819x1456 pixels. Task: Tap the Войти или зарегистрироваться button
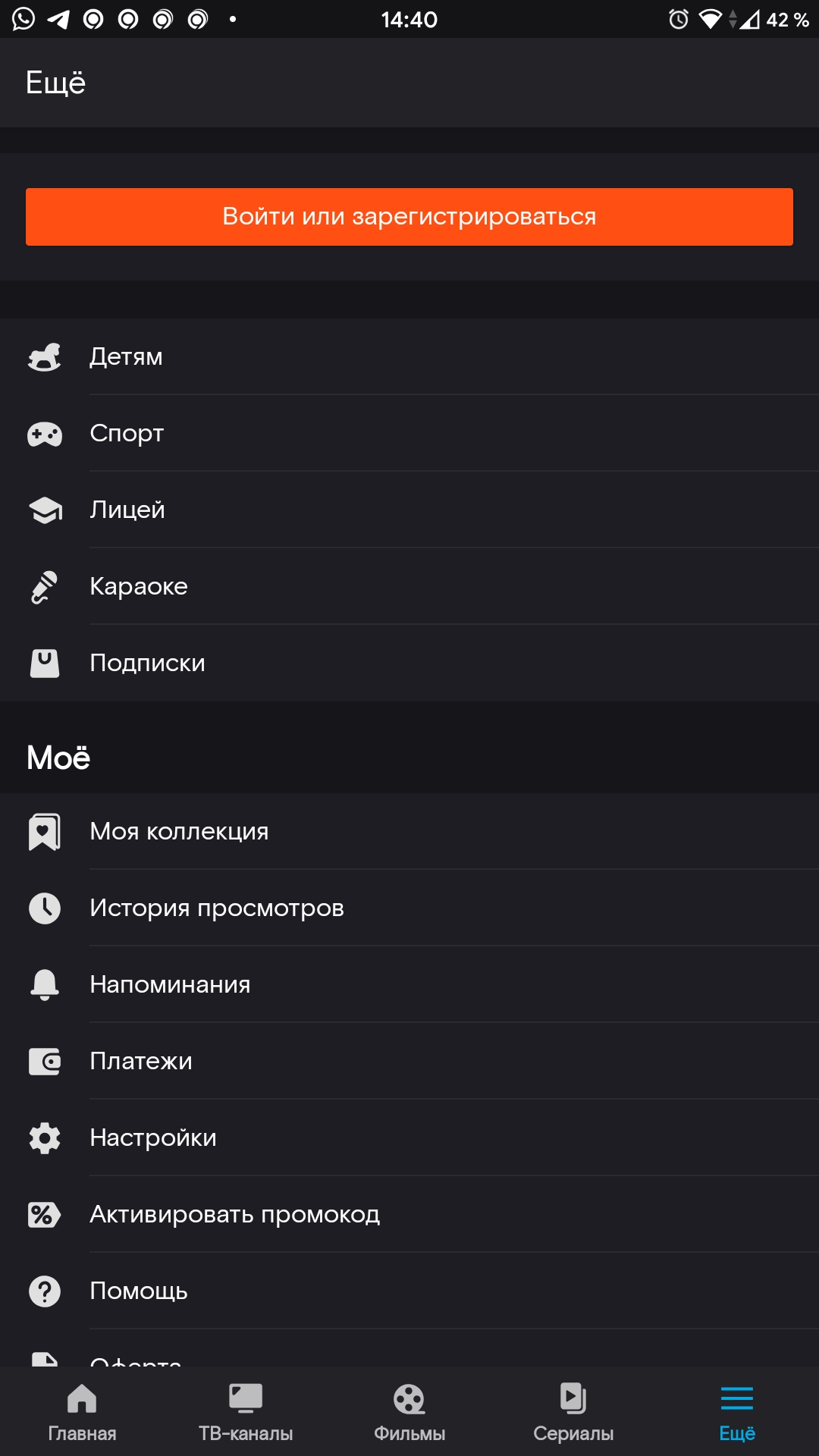[x=409, y=217]
